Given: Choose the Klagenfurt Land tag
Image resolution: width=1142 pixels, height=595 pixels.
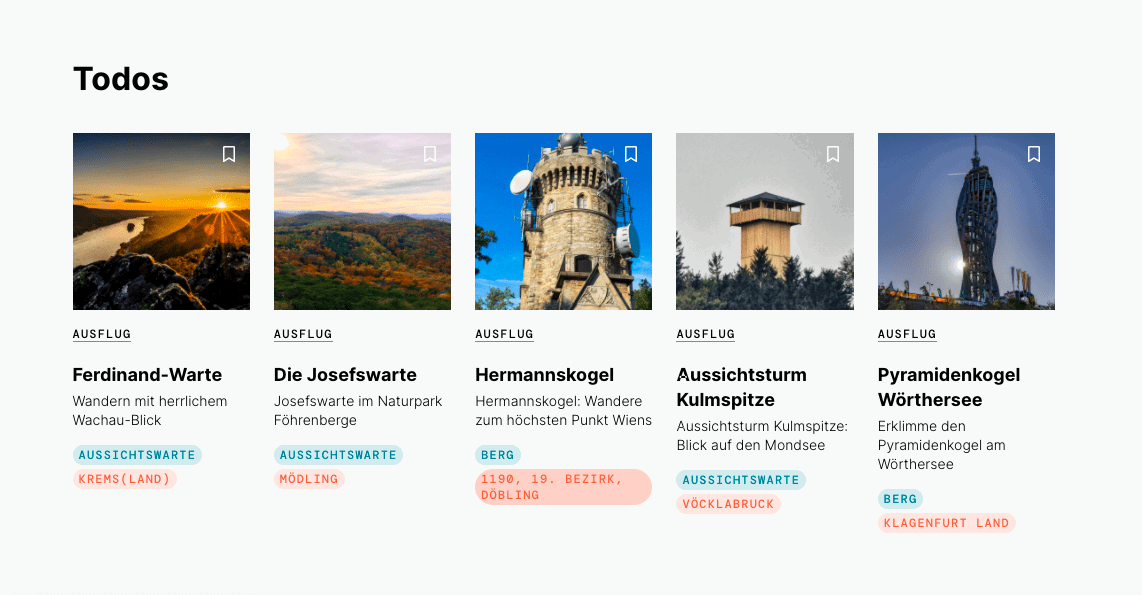Looking at the screenshot, I should [x=946, y=523].
